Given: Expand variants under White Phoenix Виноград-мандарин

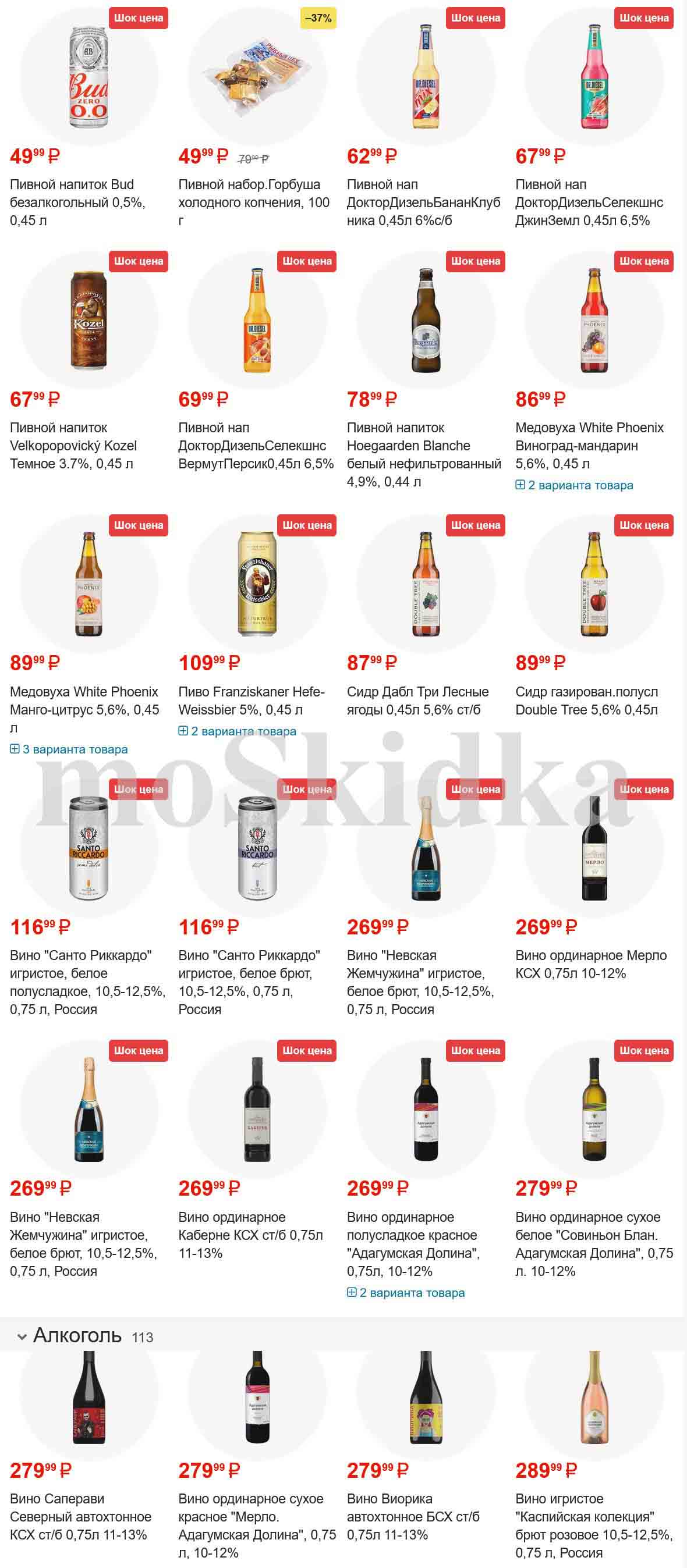Looking at the screenshot, I should point(574,485).
